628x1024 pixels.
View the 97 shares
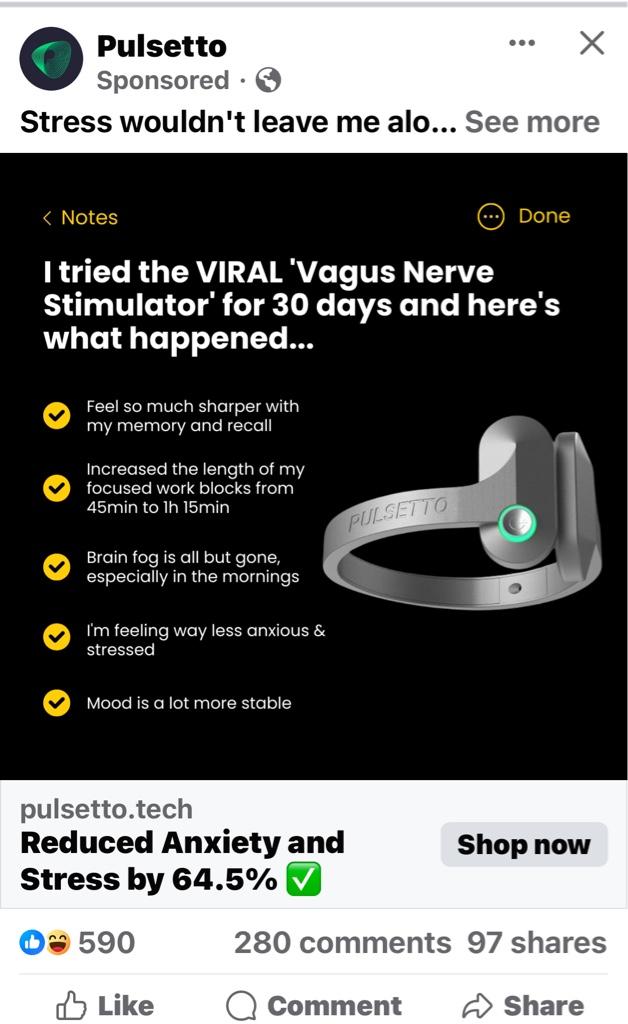click(536, 942)
